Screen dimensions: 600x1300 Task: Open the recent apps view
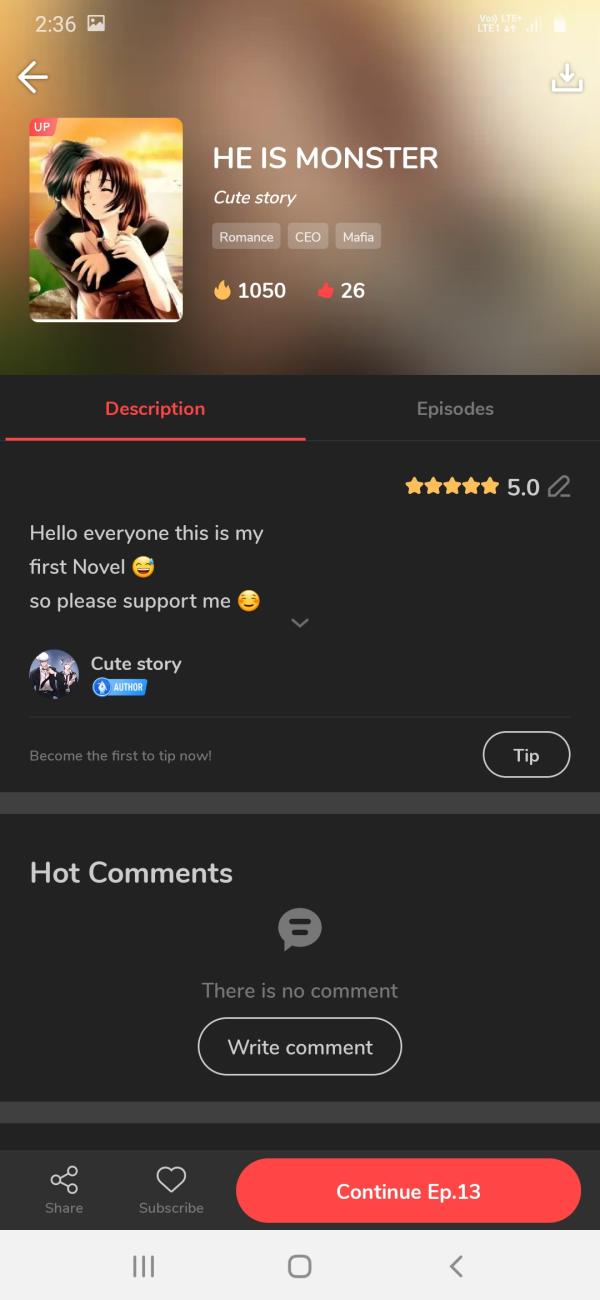tap(143, 1266)
